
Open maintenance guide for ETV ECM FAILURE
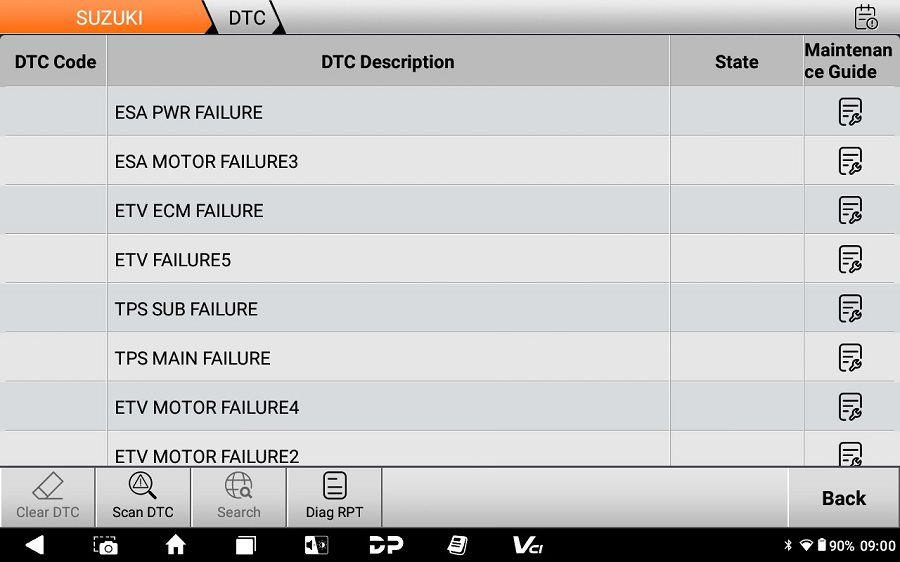tap(850, 210)
